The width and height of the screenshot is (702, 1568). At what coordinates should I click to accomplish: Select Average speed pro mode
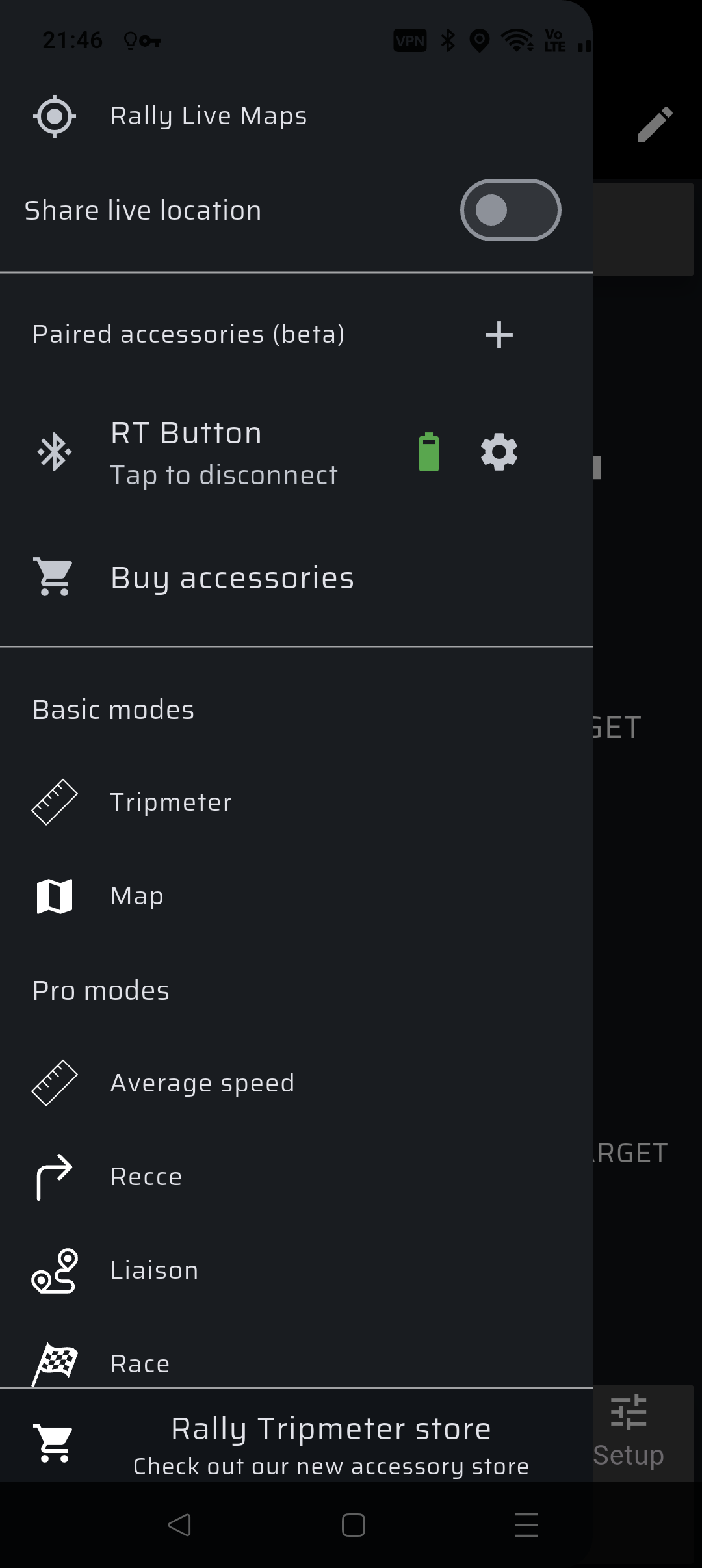pos(296,1083)
